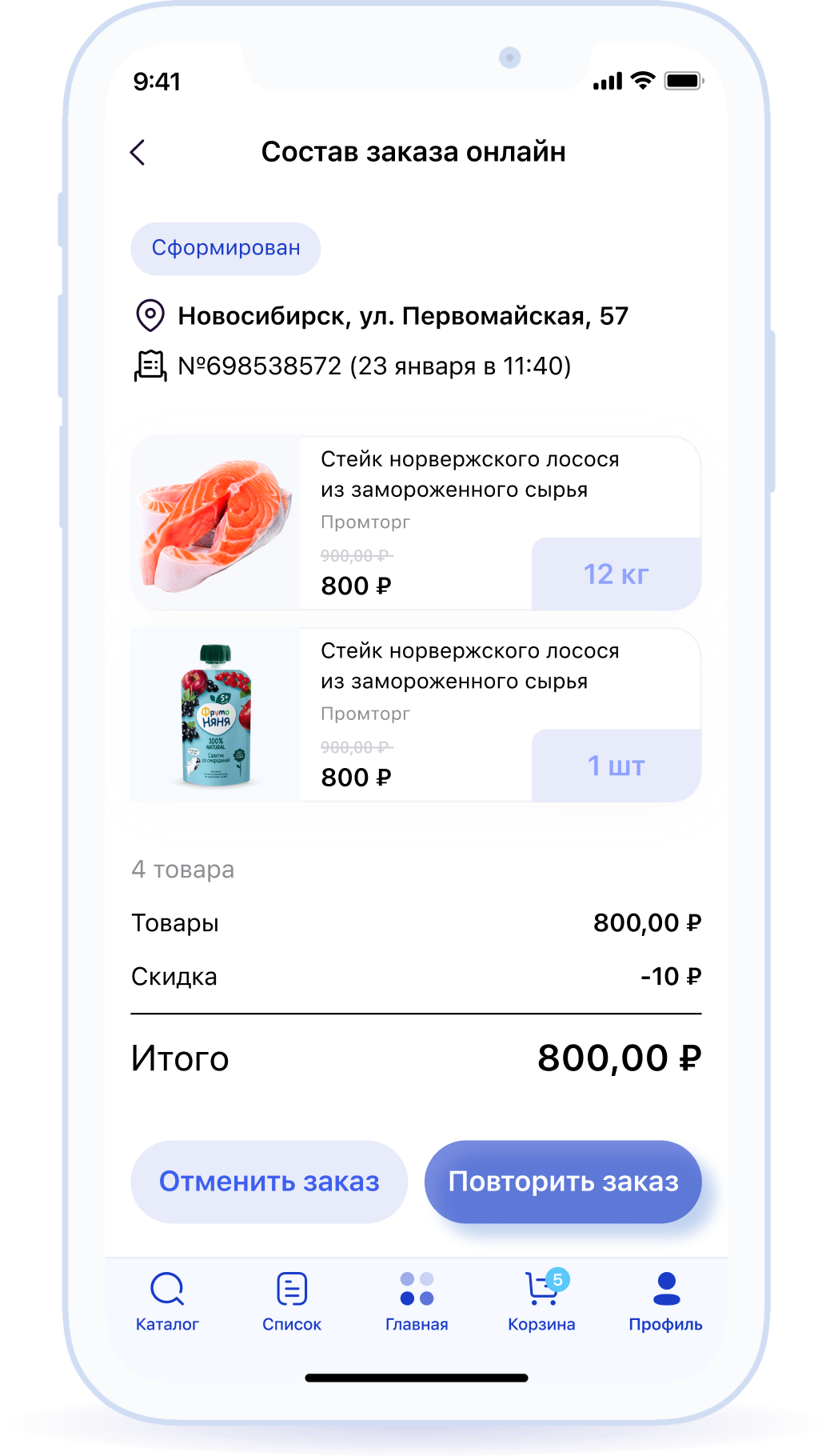Switch to the Профиль tab
This screenshot has height=1456, width=834.
pyautogui.click(x=665, y=1301)
